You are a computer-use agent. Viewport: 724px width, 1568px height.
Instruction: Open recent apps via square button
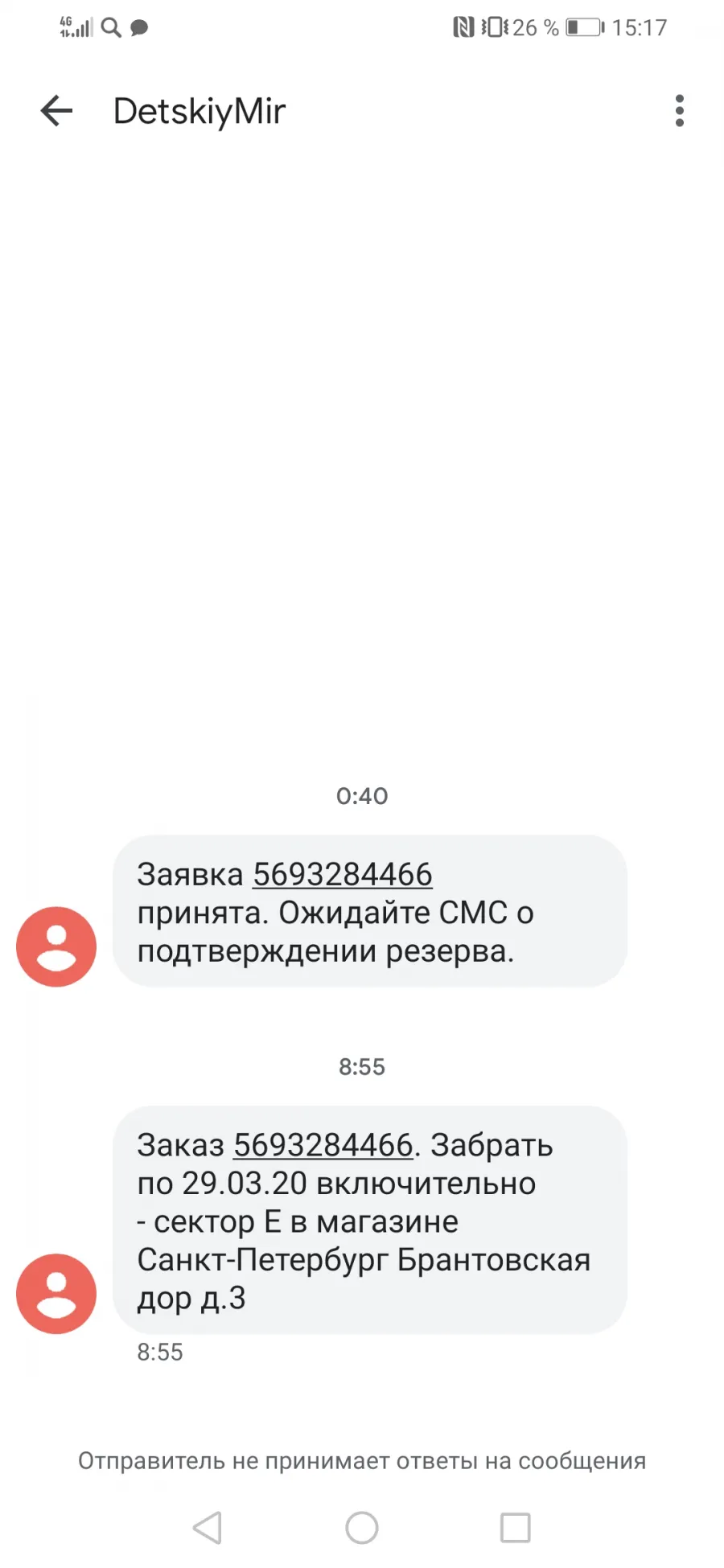[515, 1527]
